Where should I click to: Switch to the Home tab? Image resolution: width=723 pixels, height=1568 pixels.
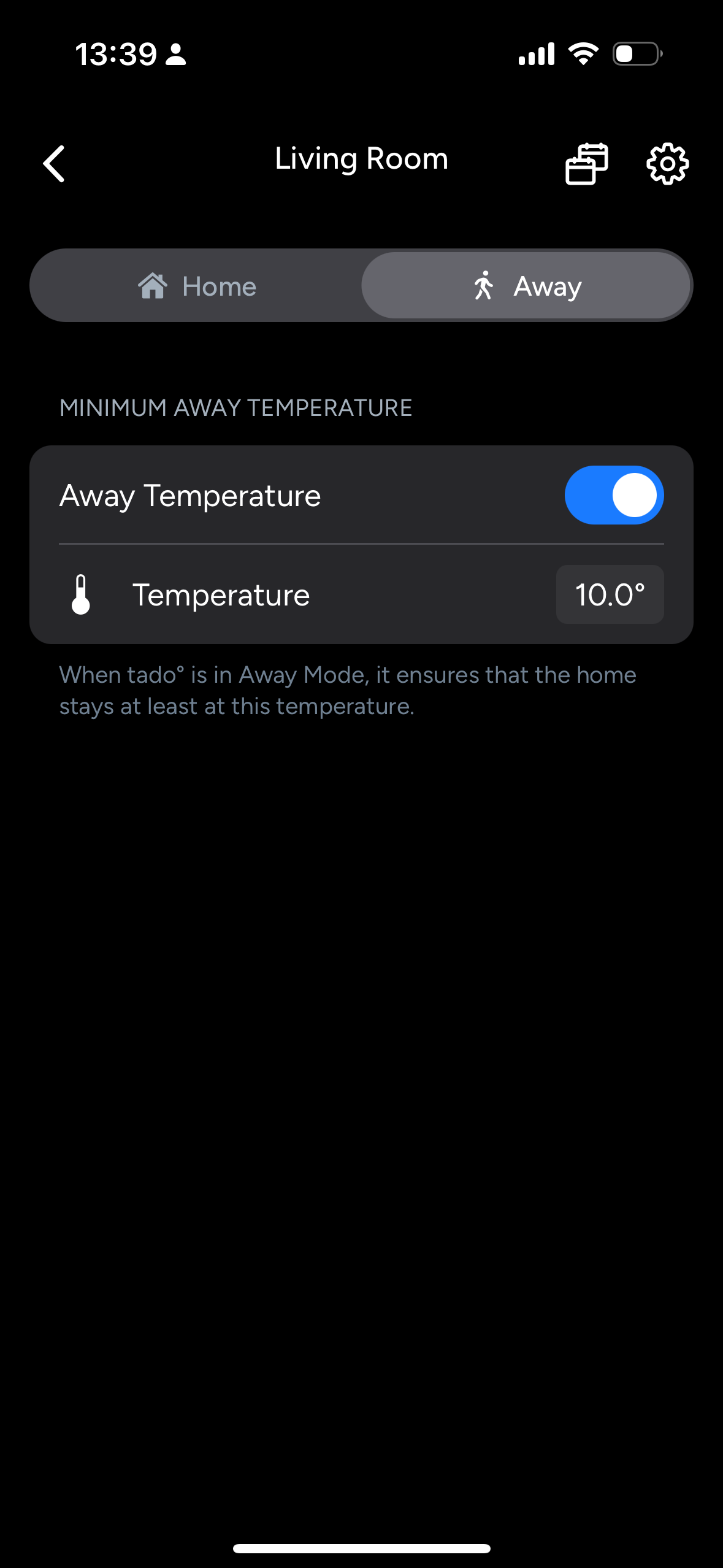pos(197,286)
